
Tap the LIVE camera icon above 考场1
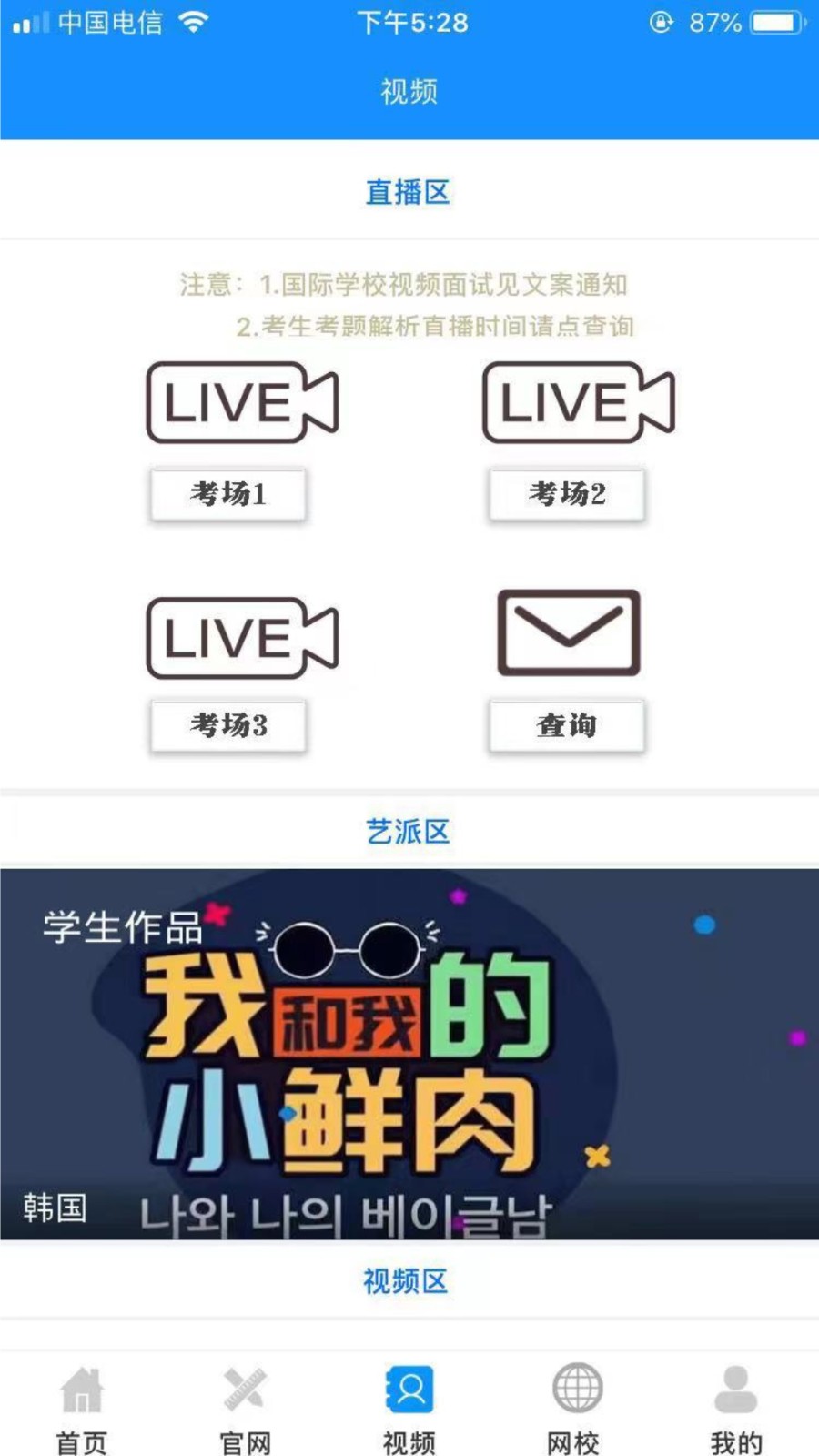(x=241, y=402)
